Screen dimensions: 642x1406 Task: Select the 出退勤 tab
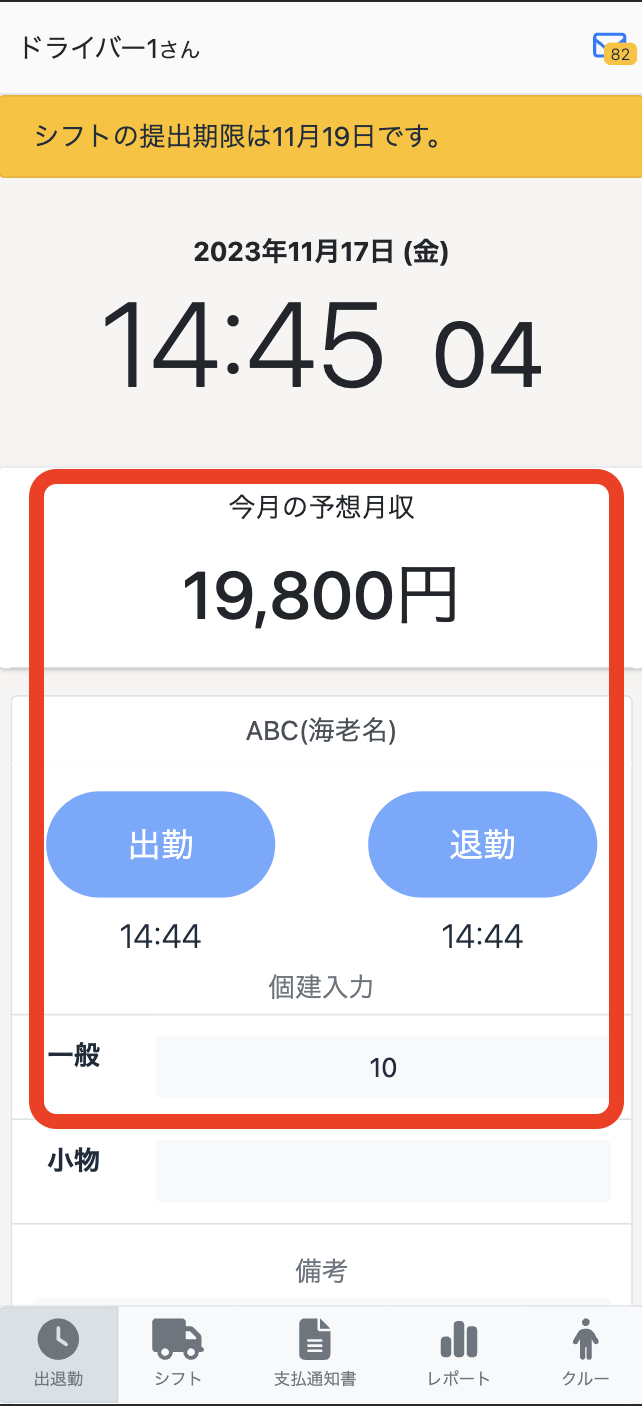pos(59,1354)
